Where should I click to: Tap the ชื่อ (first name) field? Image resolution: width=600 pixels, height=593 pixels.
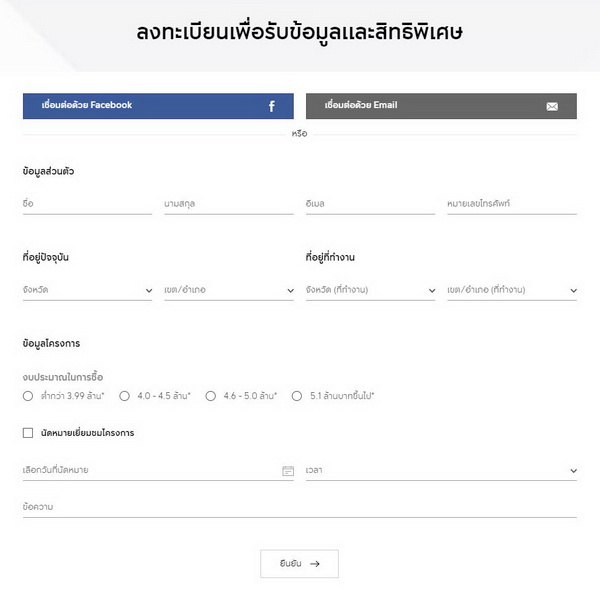pyautogui.click(x=87, y=204)
